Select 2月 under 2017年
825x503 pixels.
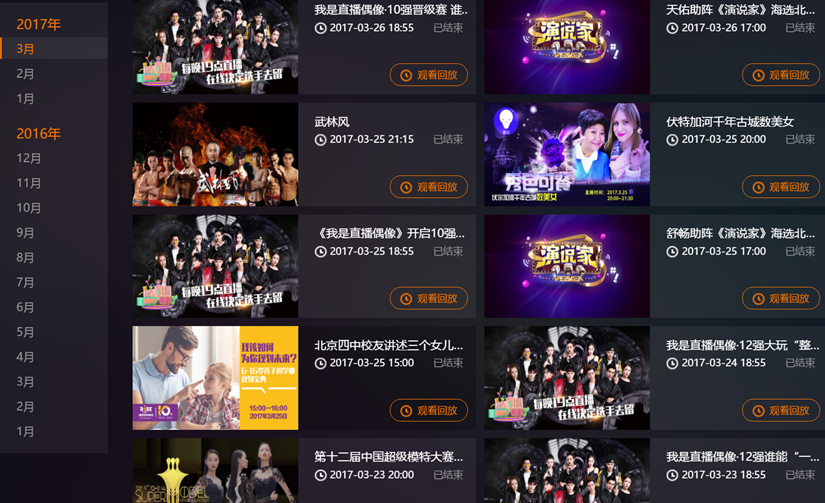pyautogui.click(x=26, y=74)
